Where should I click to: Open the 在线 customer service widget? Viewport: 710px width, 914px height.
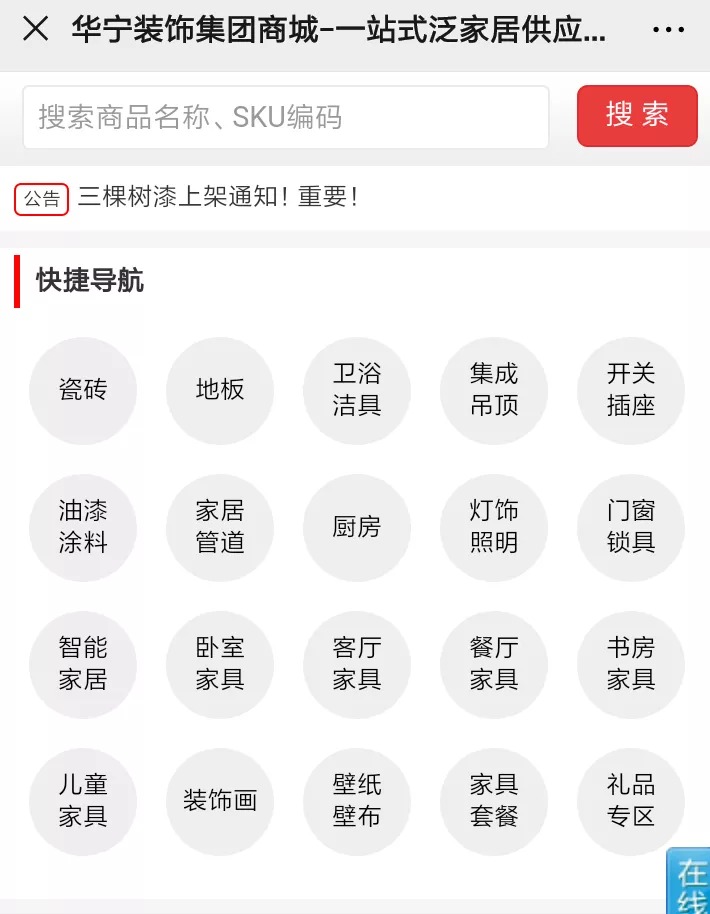pos(691,882)
